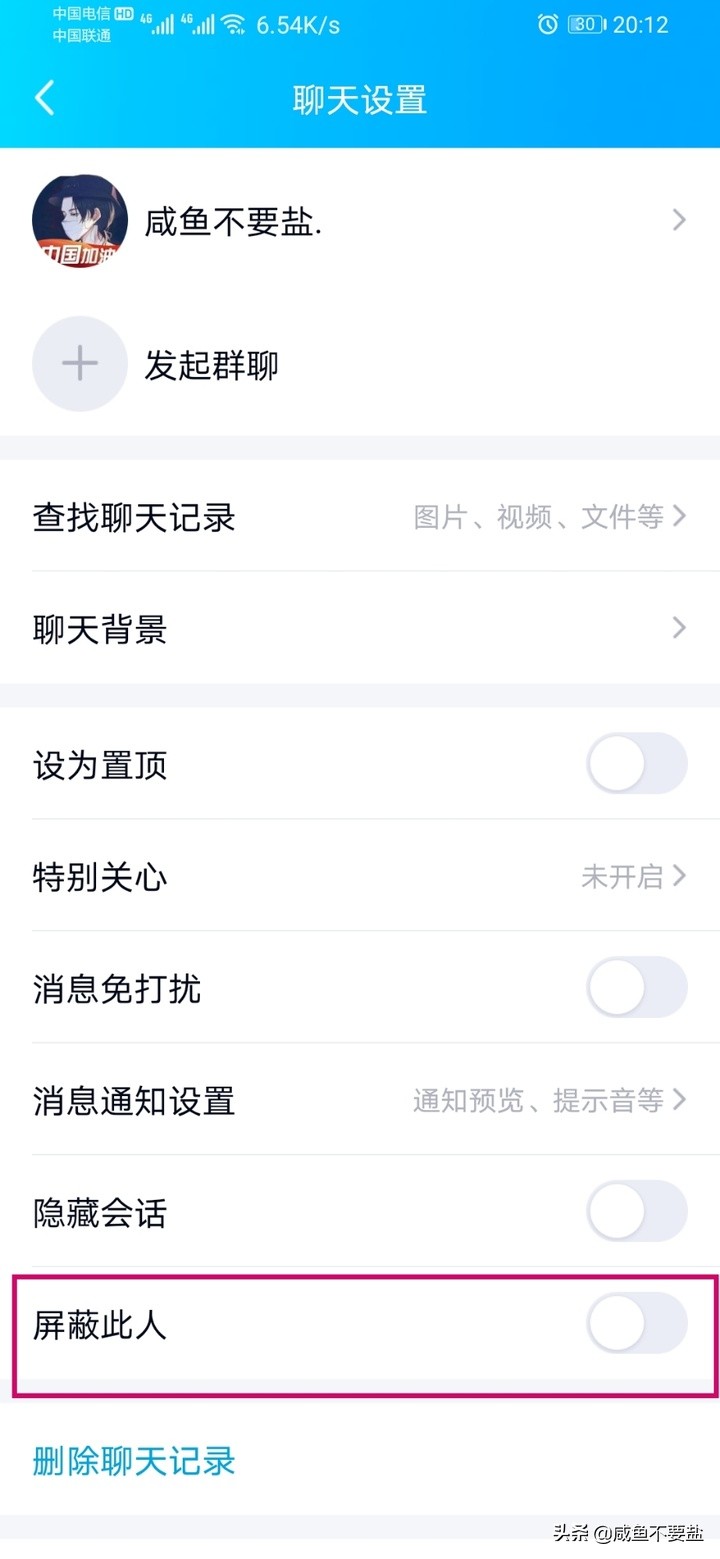
Task: Open 聊天背景 settings
Action: coord(360,629)
